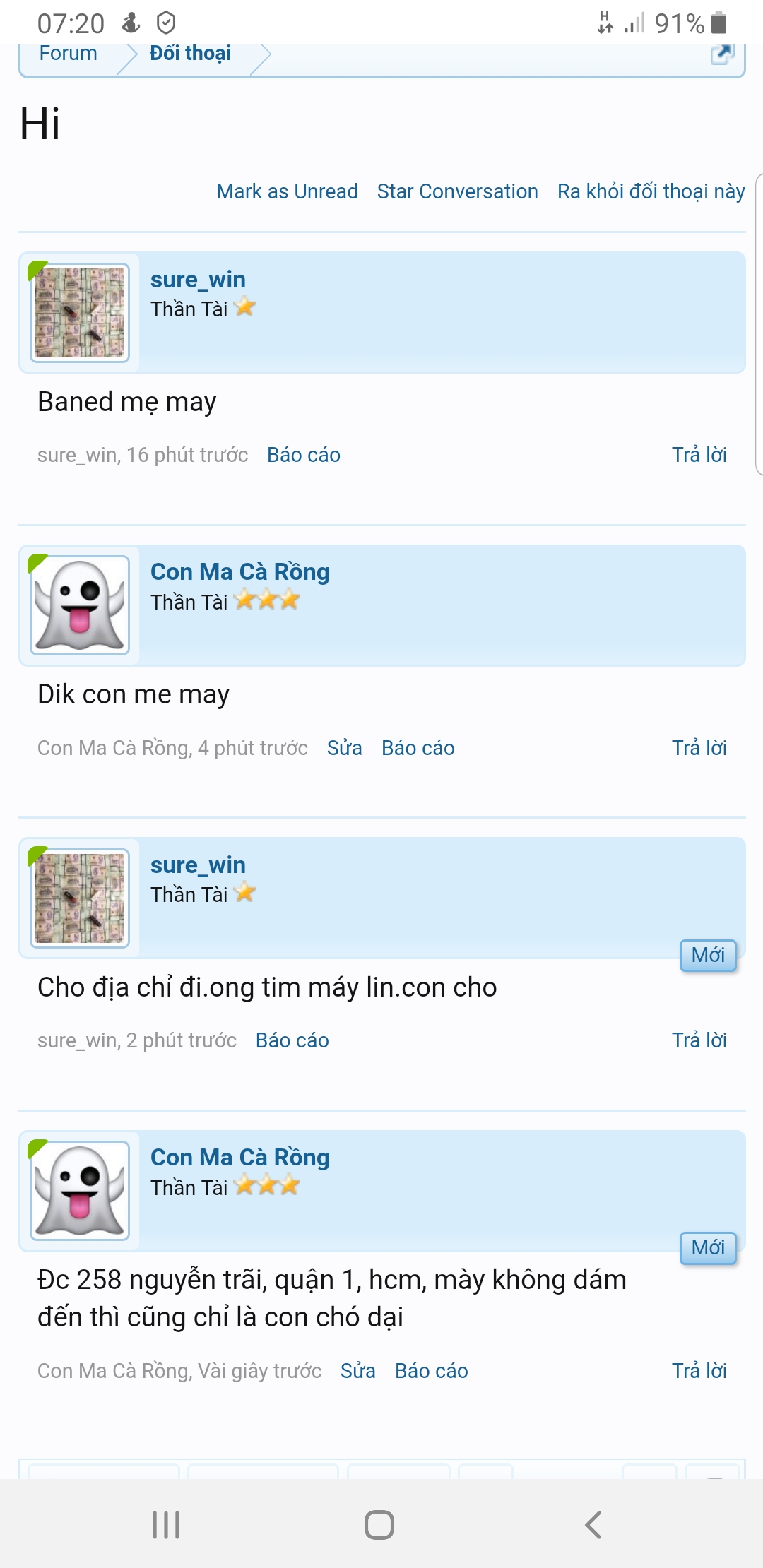Image resolution: width=763 pixels, height=1568 pixels.
Task: Reply to the "Dik con me may" message
Action: coord(699,748)
